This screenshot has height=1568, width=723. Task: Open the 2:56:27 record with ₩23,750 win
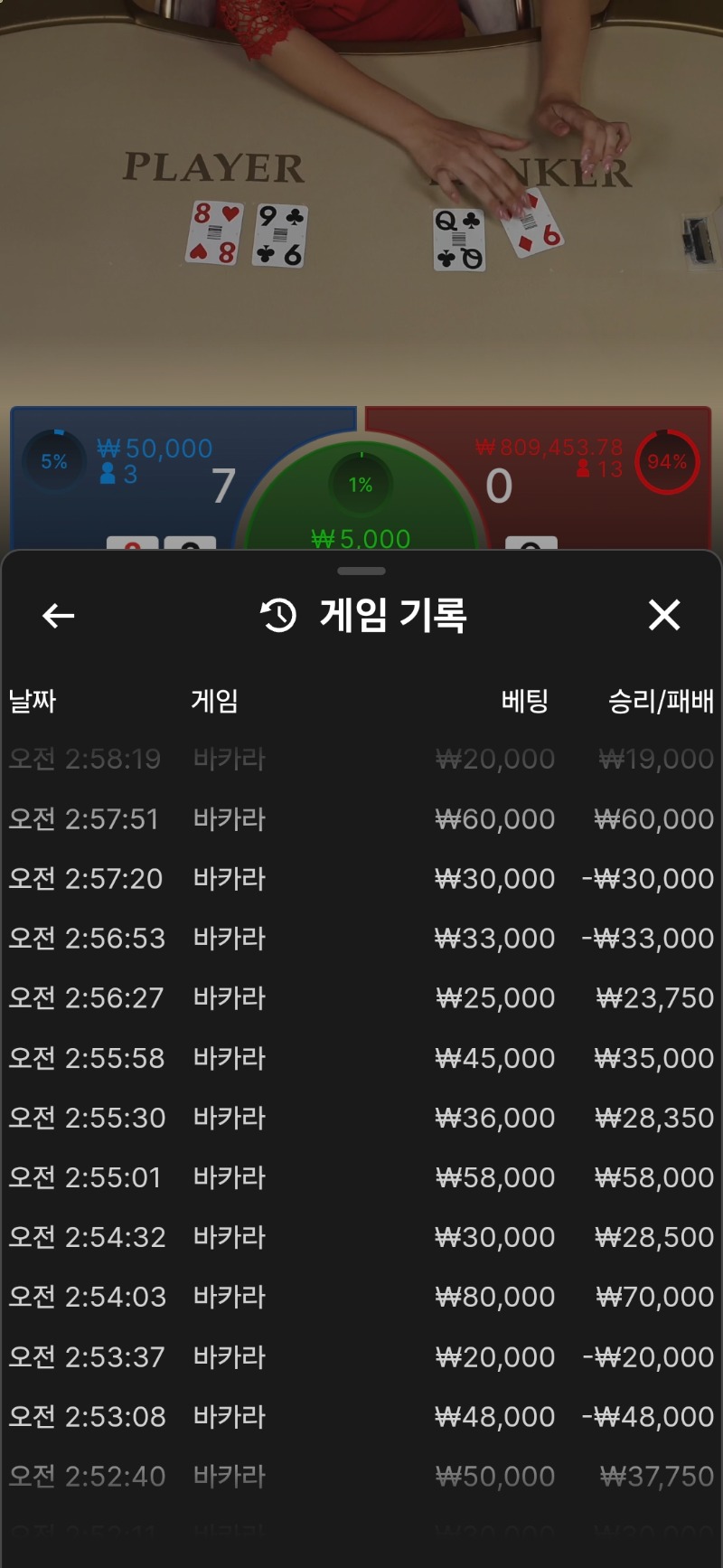[x=361, y=997]
